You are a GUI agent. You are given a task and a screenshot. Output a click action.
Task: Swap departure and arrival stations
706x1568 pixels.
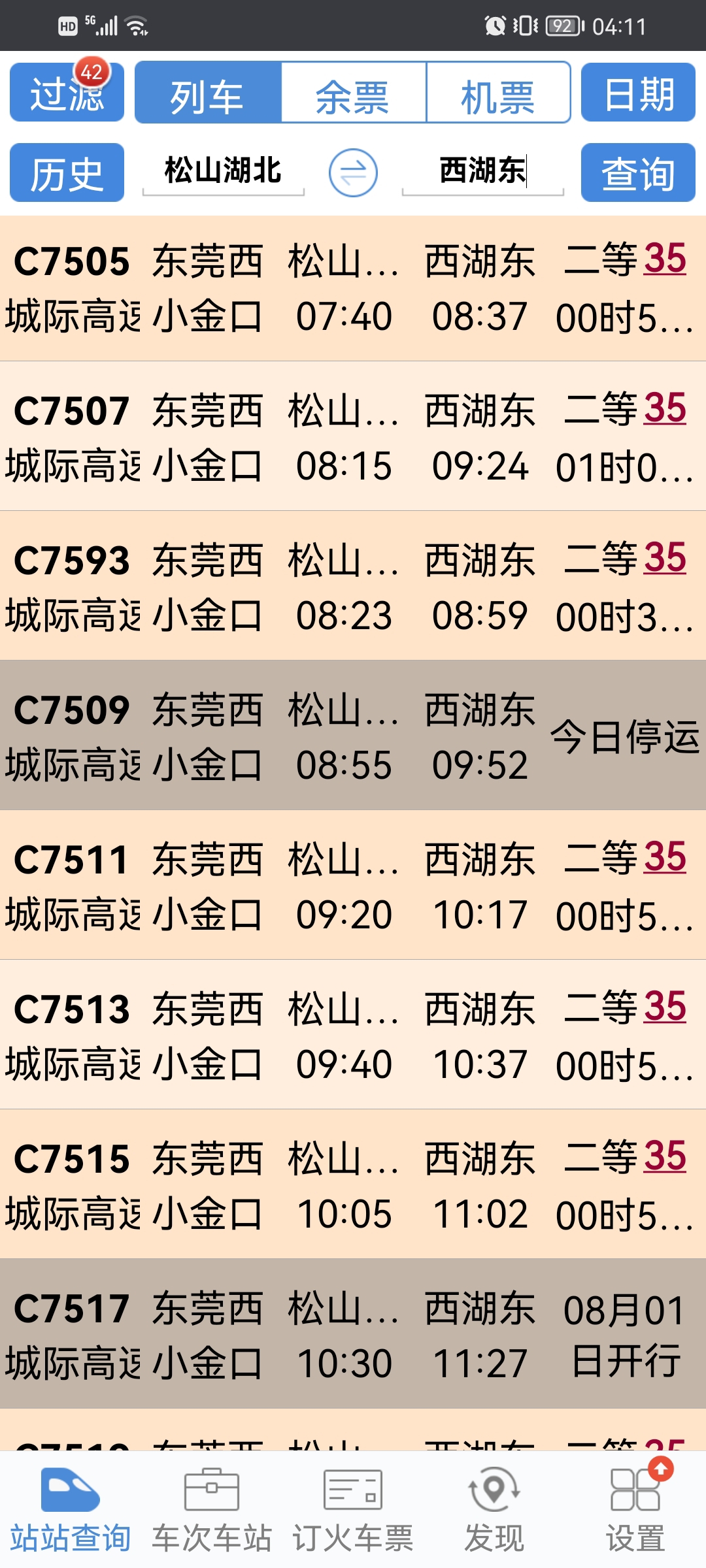tap(353, 173)
